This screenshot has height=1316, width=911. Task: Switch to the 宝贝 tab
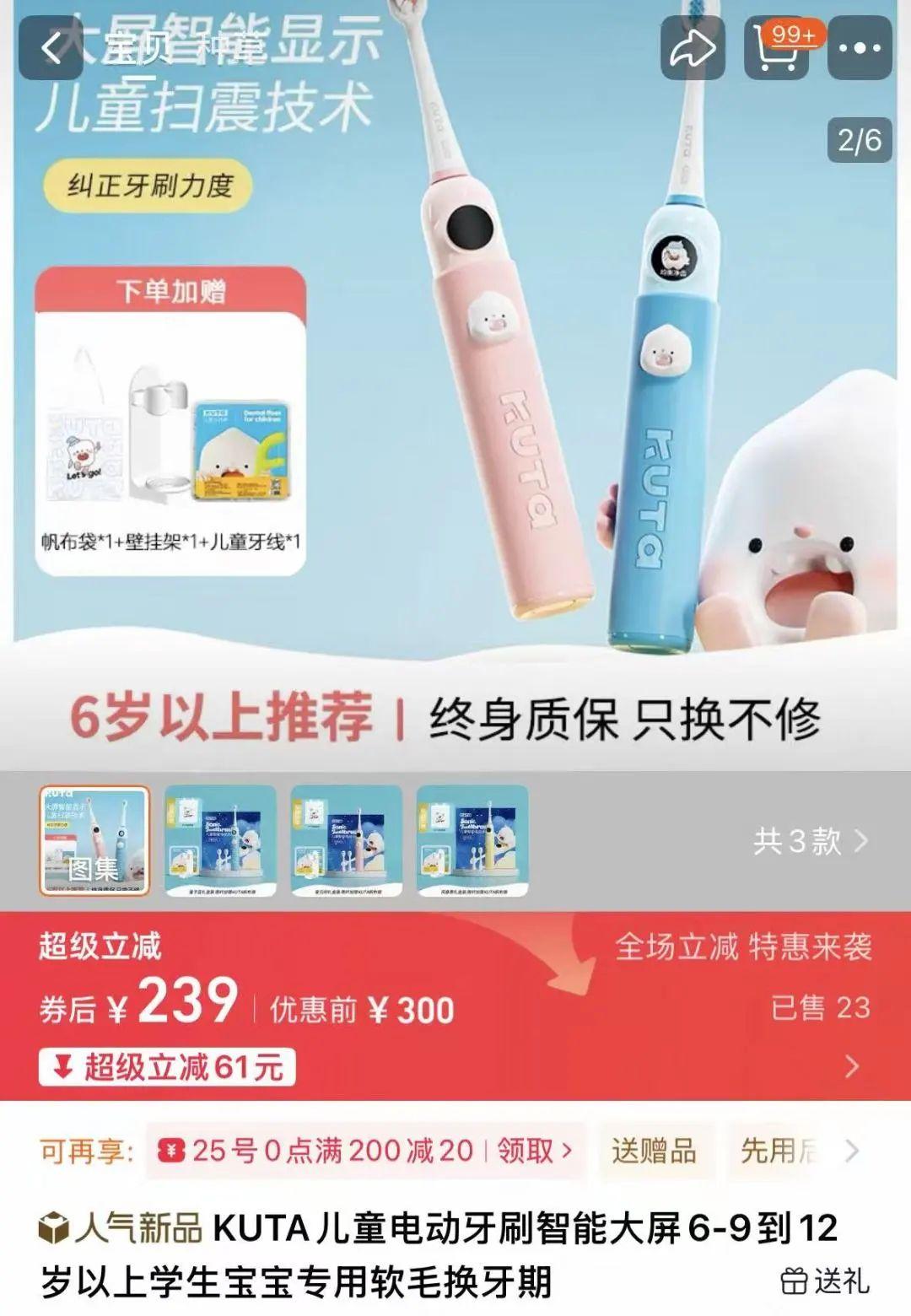click(x=137, y=48)
